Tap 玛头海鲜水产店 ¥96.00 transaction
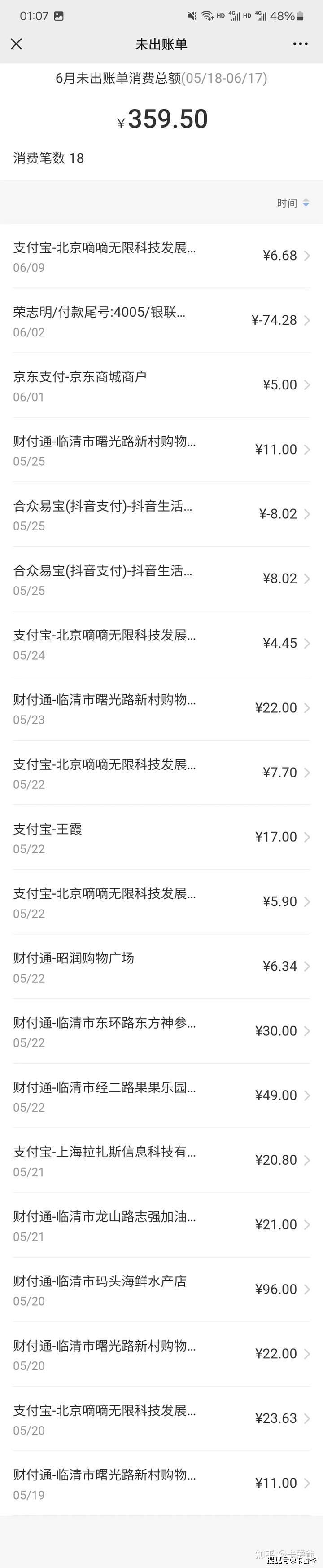This screenshot has height=1568, width=323. (161, 1289)
